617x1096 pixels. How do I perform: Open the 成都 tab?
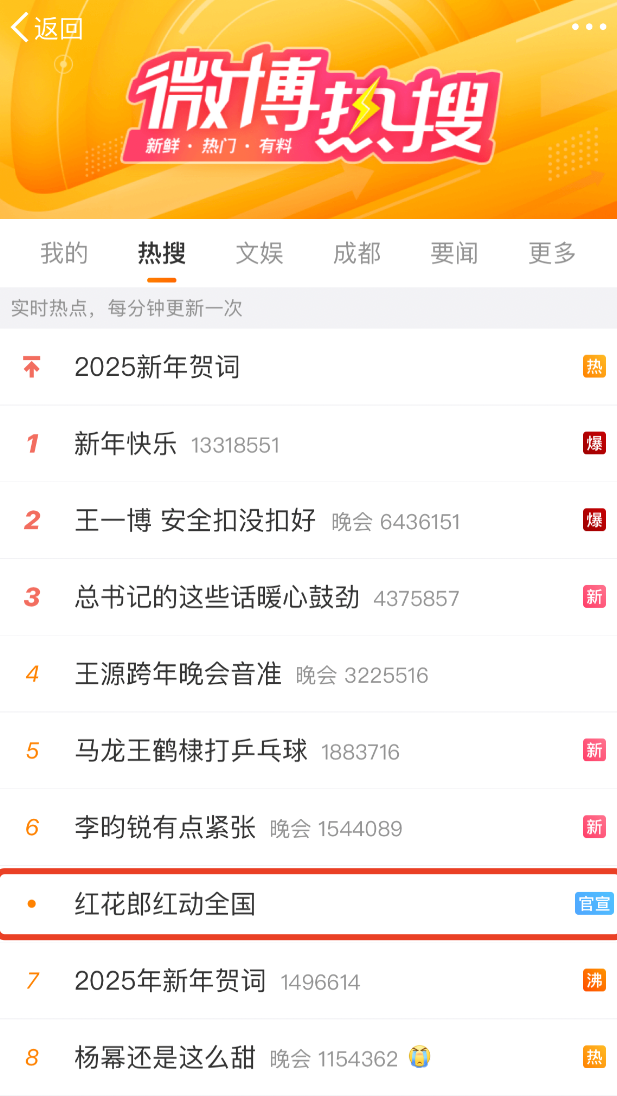[357, 253]
